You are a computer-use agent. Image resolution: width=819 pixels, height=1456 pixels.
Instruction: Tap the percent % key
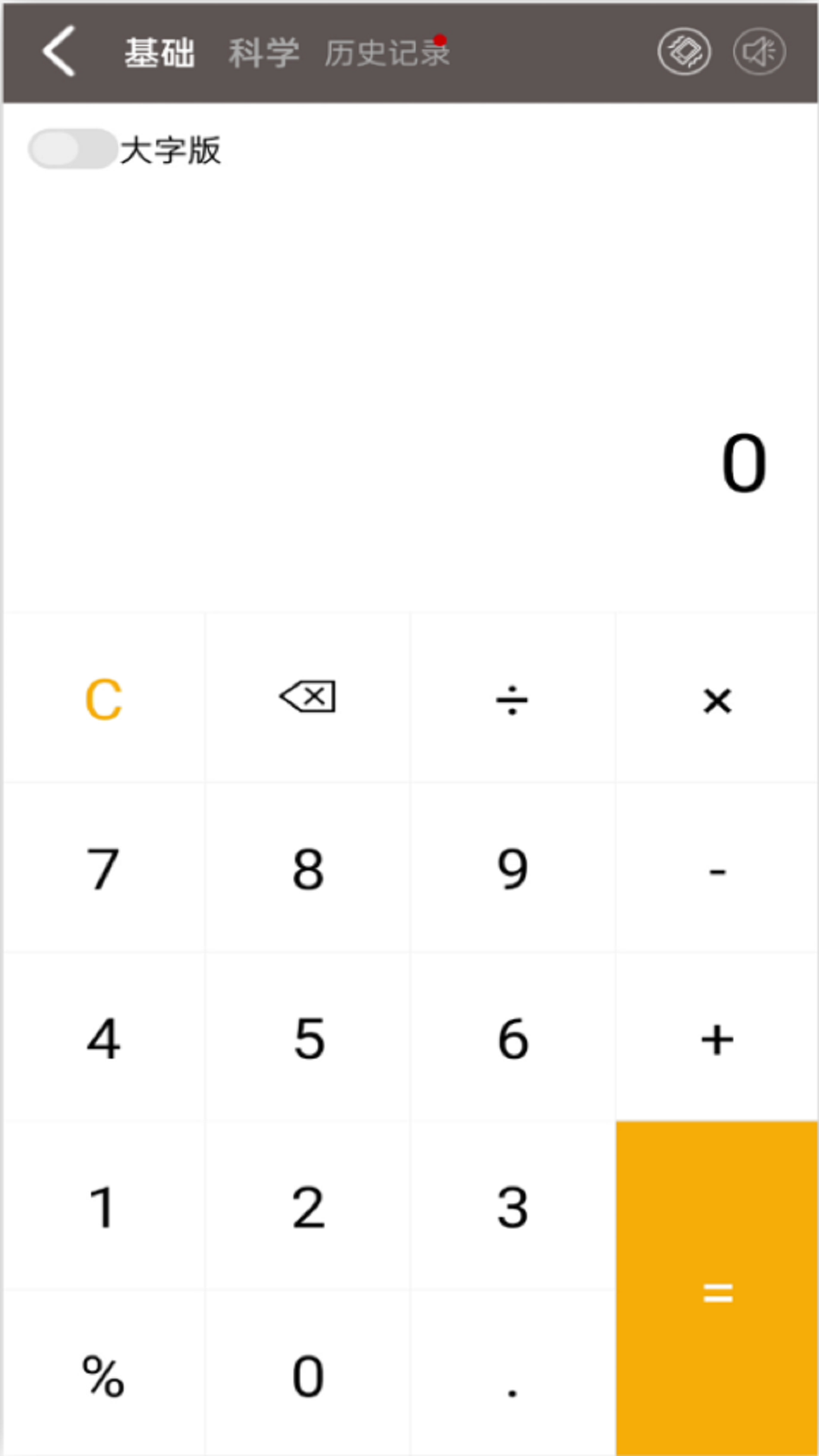tap(104, 1376)
